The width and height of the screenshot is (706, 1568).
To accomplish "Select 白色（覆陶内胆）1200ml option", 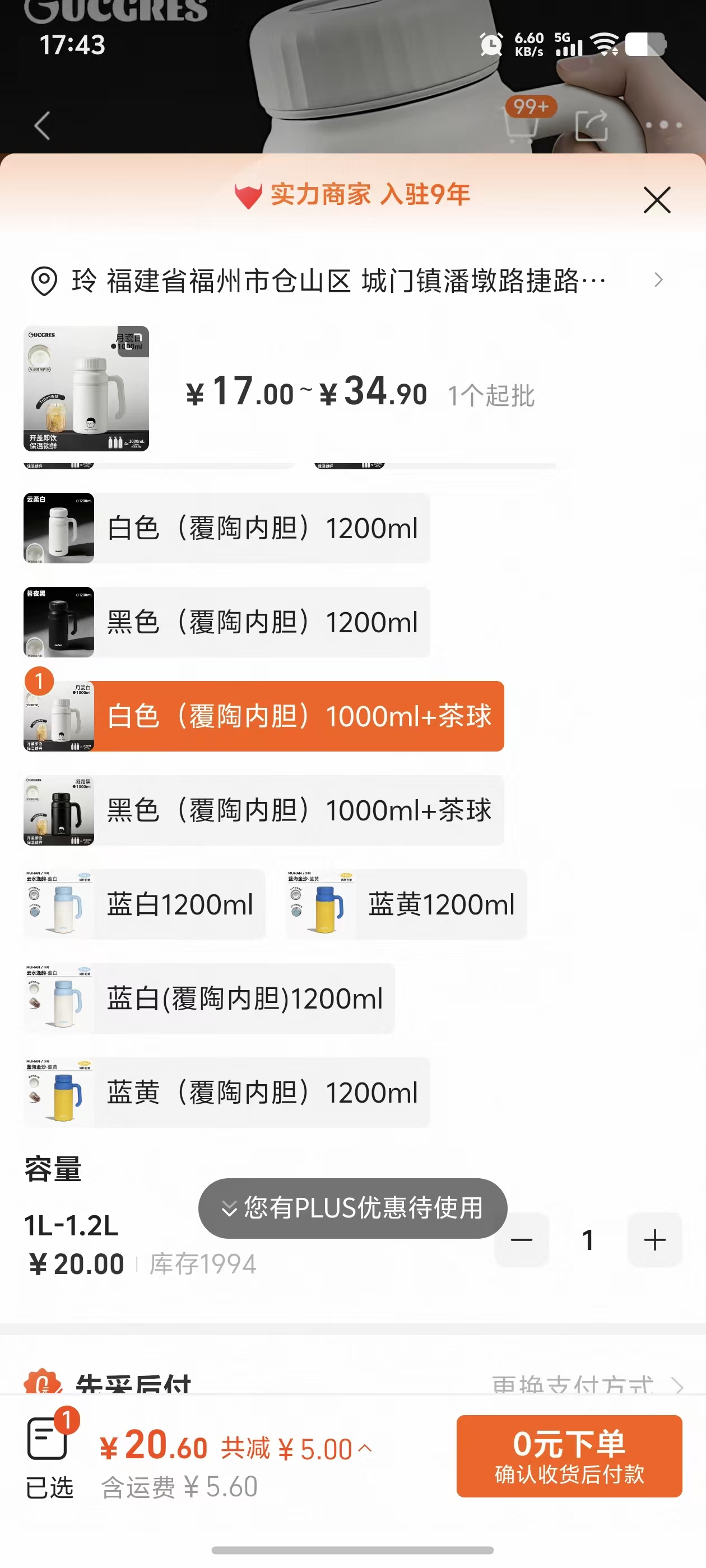I will (226, 528).
